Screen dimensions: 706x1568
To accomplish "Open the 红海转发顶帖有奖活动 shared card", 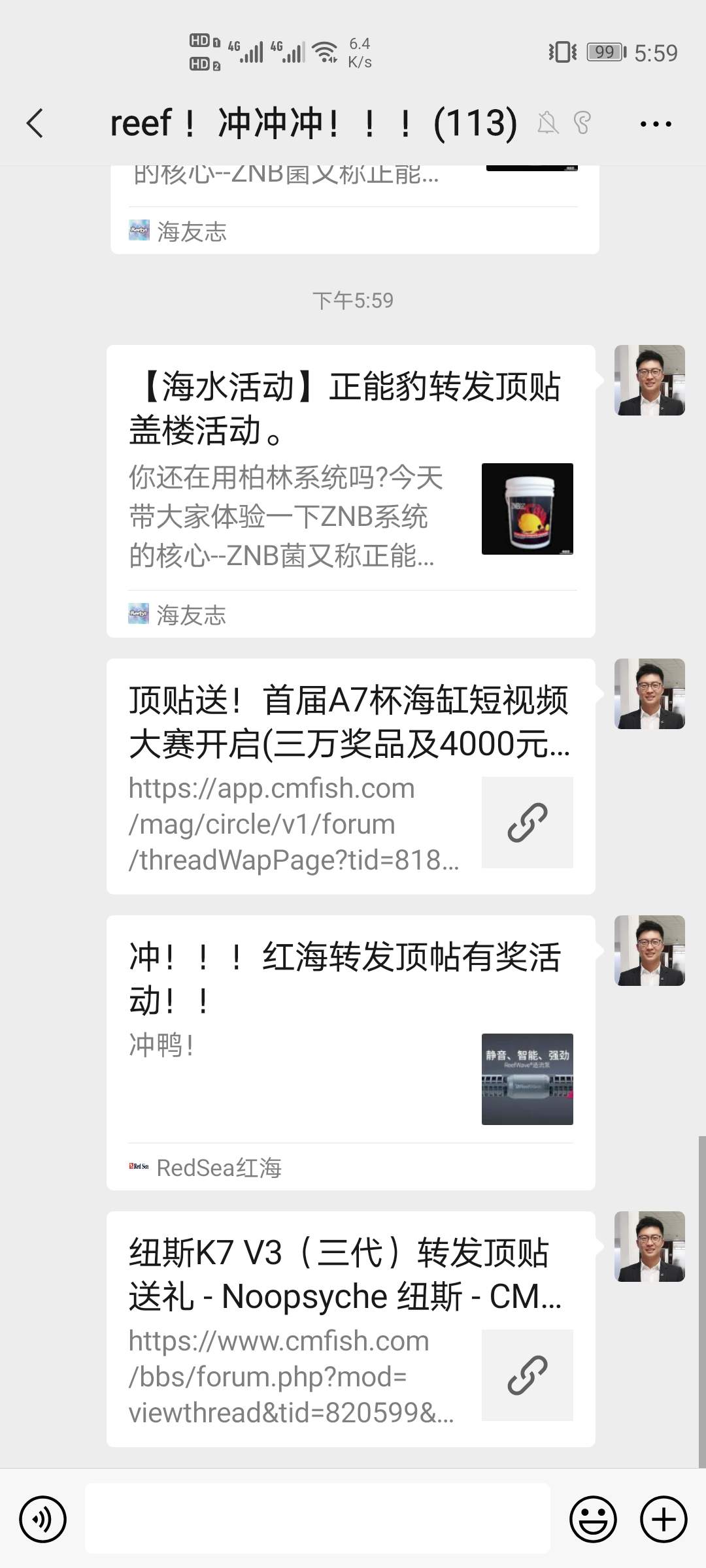I will click(x=350, y=1052).
